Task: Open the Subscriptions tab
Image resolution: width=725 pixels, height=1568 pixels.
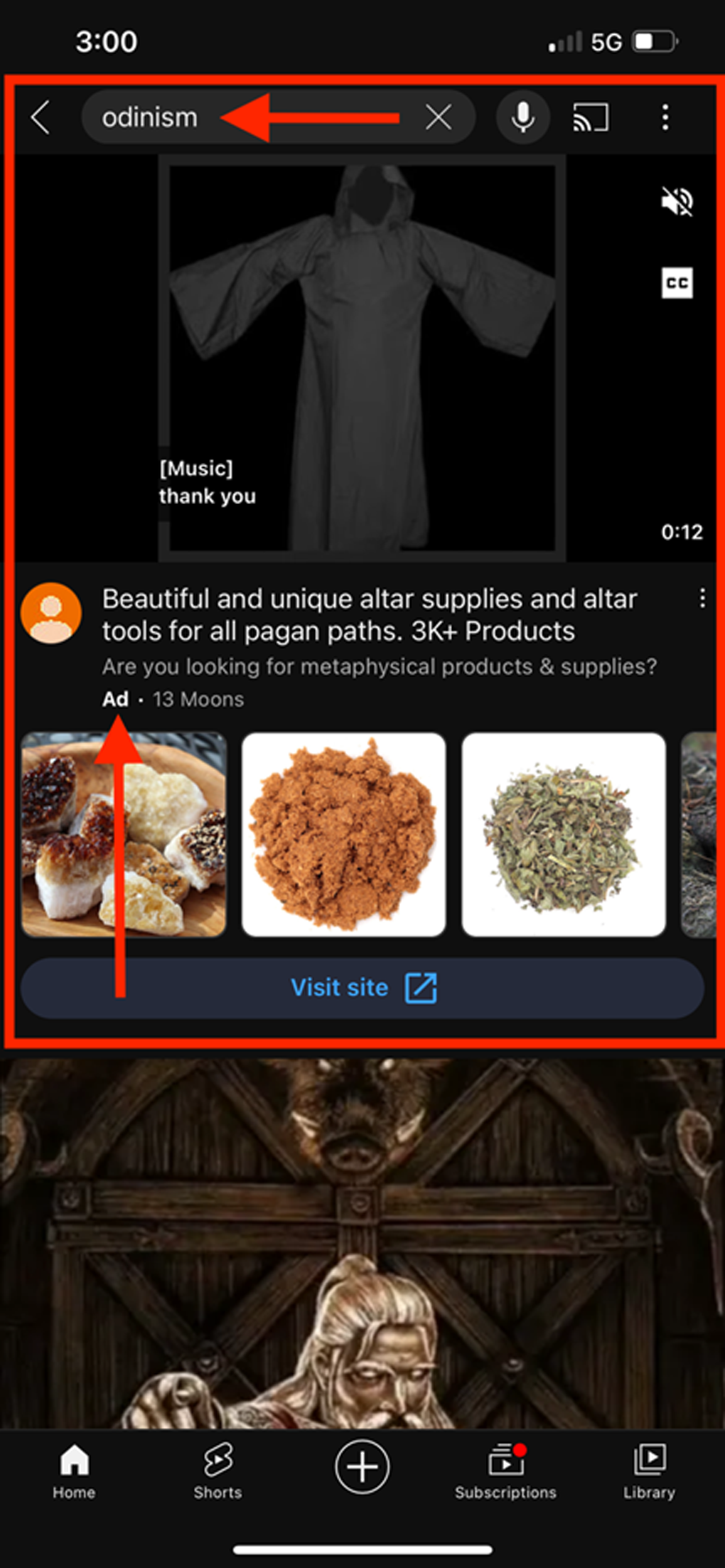Action: 505,1472
